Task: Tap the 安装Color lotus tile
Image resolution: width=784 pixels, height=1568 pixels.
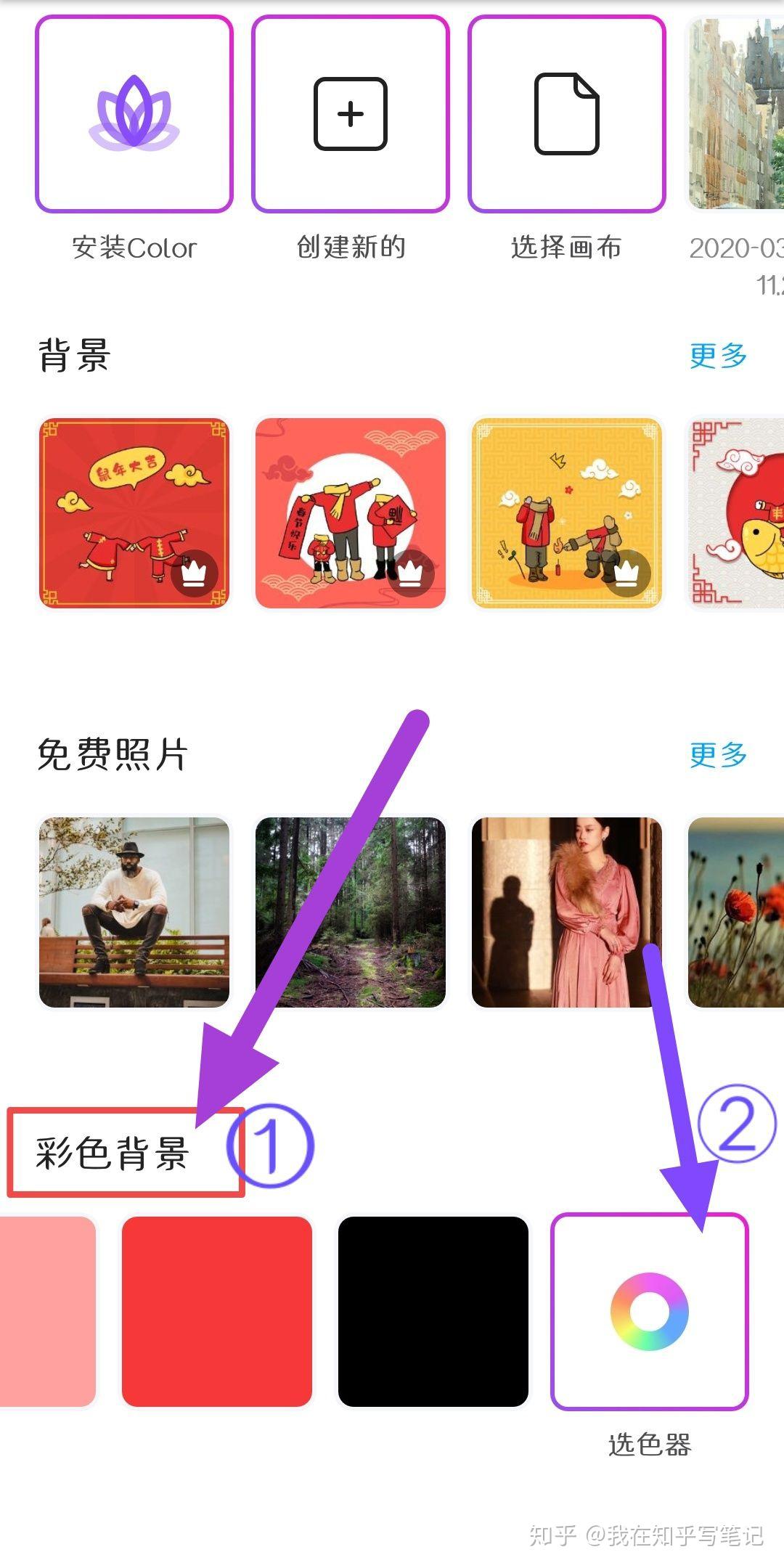Action: pos(134,115)
